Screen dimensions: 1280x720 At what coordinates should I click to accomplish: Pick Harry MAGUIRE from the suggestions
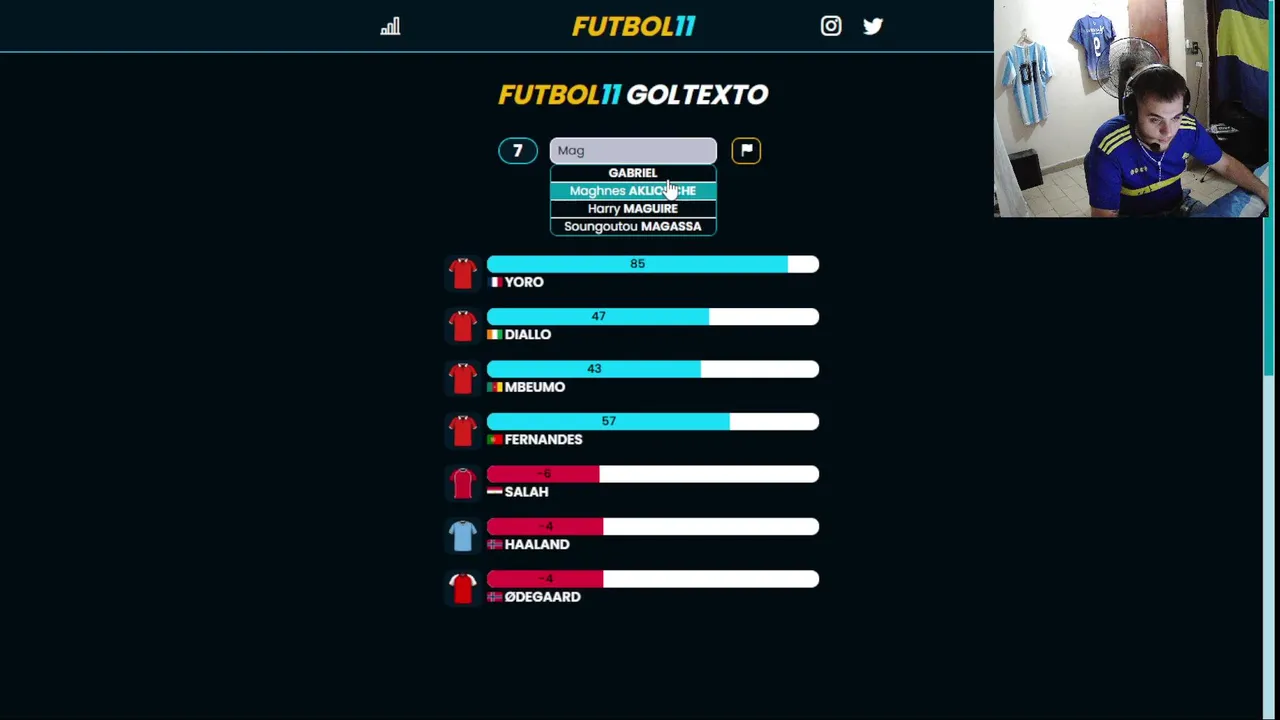coord(632,209)
